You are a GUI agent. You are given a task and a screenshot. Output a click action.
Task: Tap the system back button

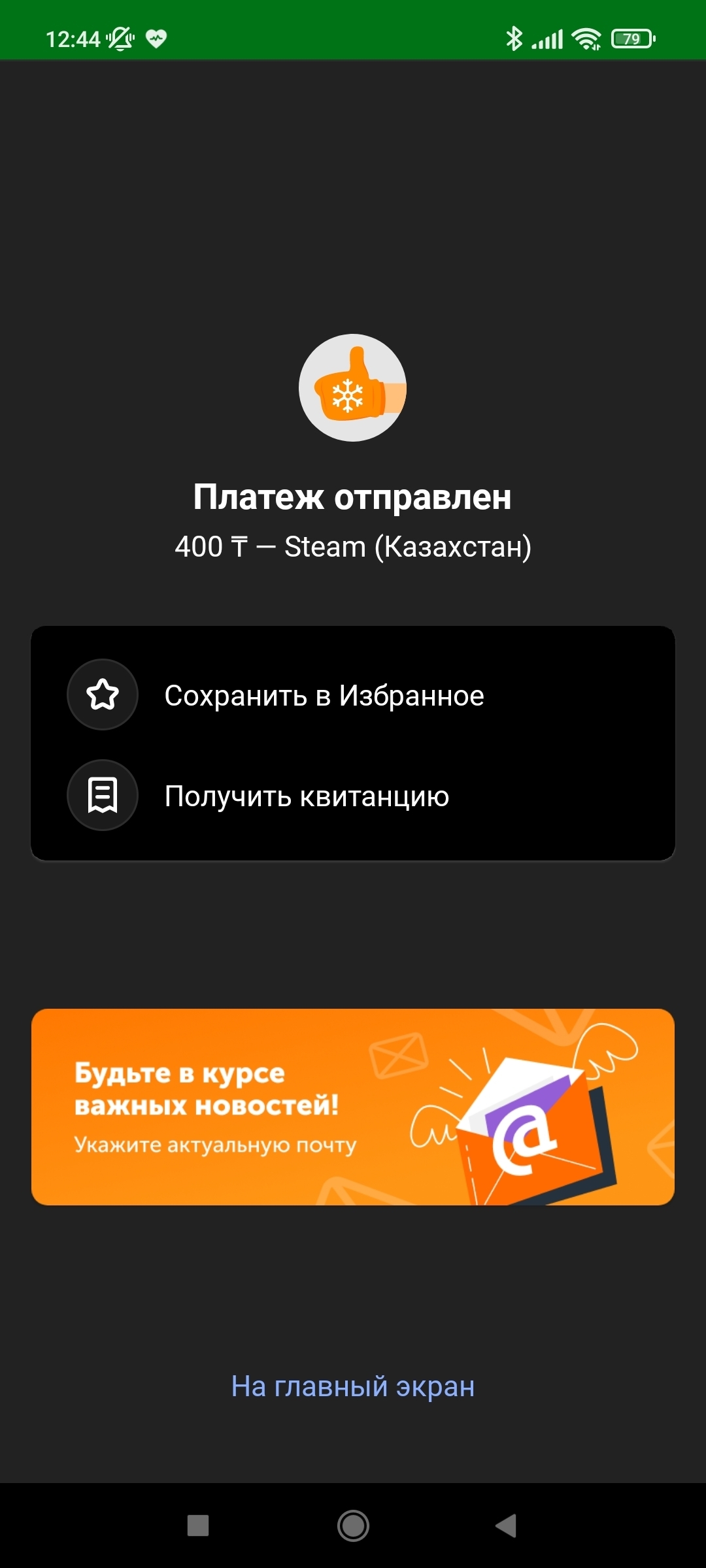(506, 1526)
